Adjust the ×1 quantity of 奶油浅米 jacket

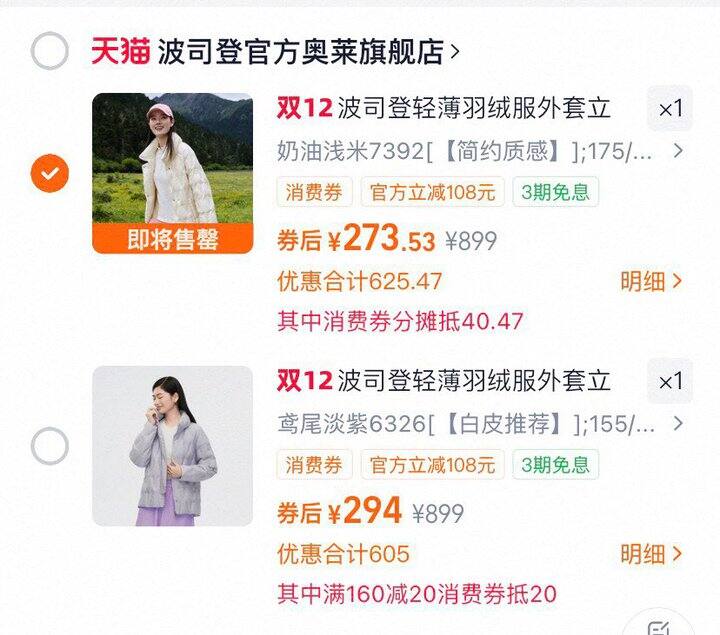(x=670, y=109)
